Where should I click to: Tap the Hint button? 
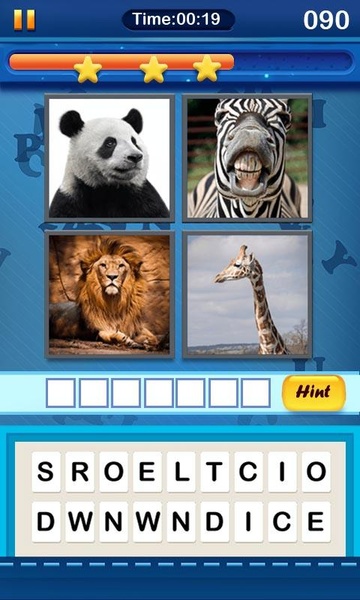click(314, 393)
